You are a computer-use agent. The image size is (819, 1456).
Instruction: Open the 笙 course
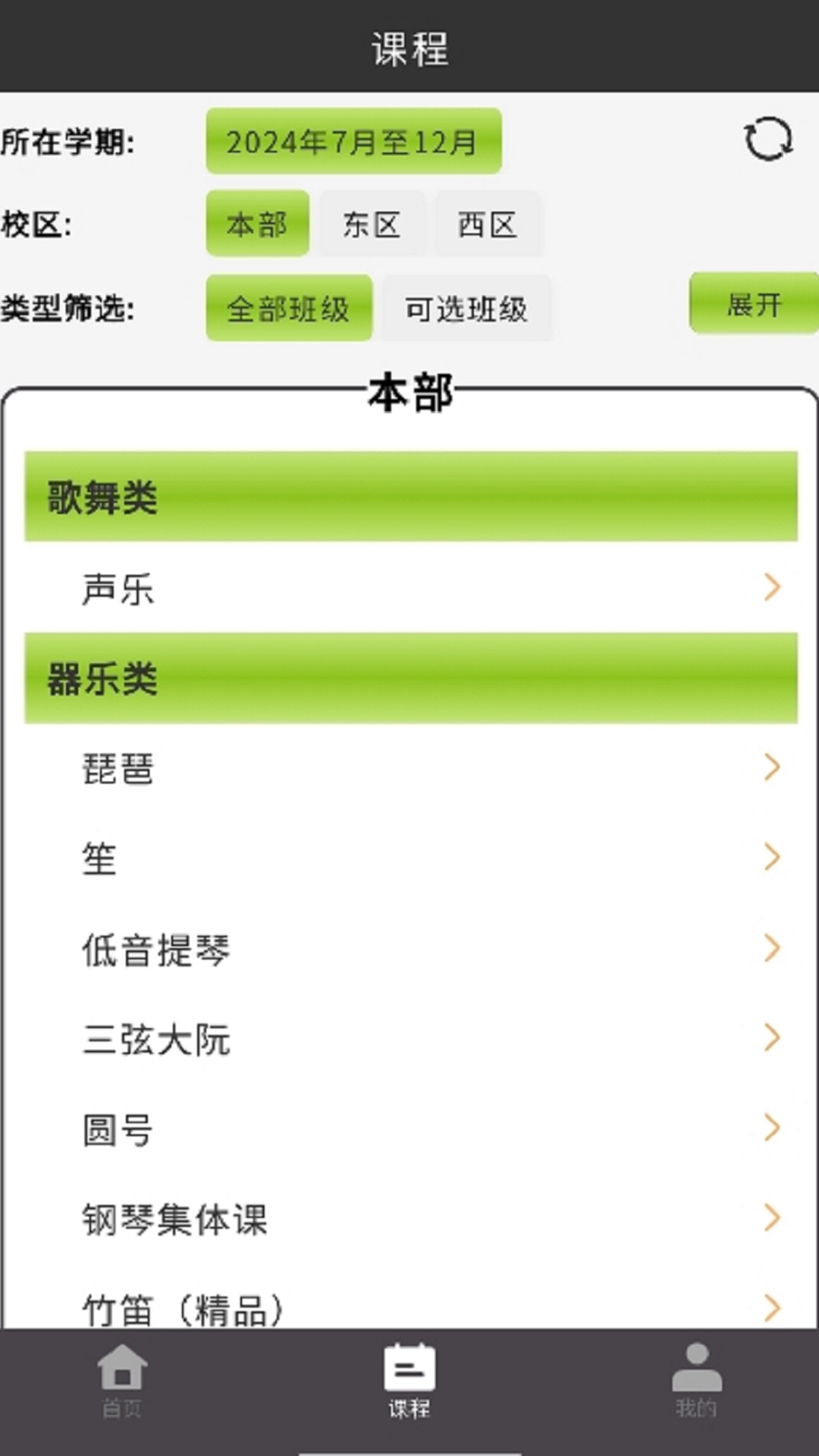click(x=411, y=858)
